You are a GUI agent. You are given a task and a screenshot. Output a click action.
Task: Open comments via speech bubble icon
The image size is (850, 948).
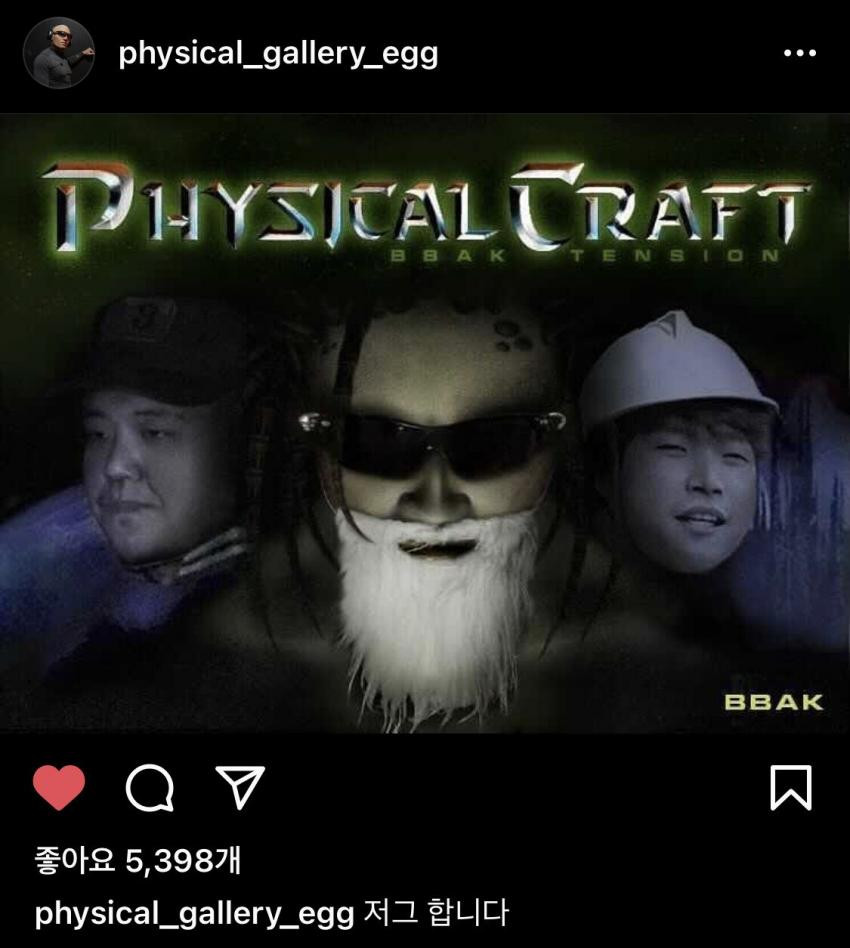pyautogui.click(x=150, y=789)
